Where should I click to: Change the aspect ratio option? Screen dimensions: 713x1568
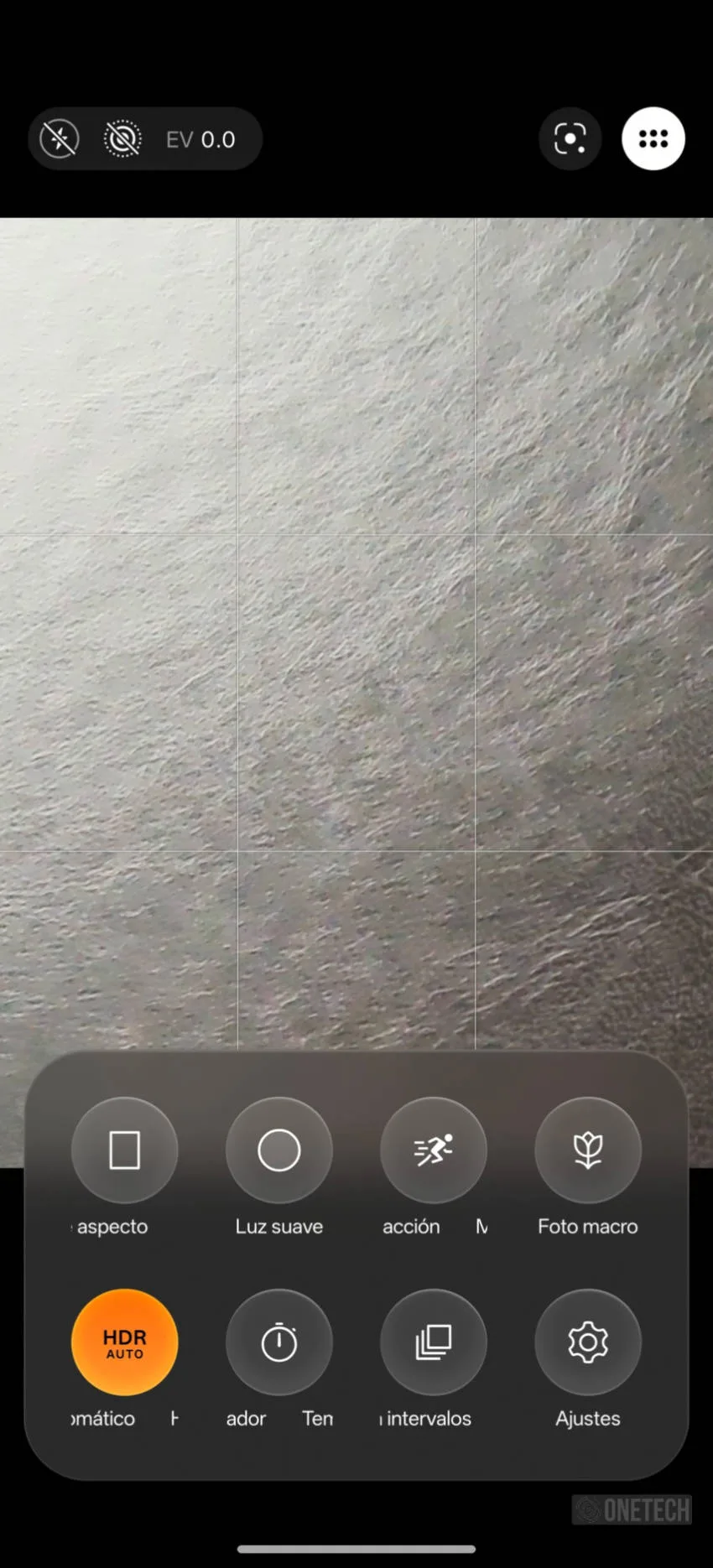(x=125, y=1150)
